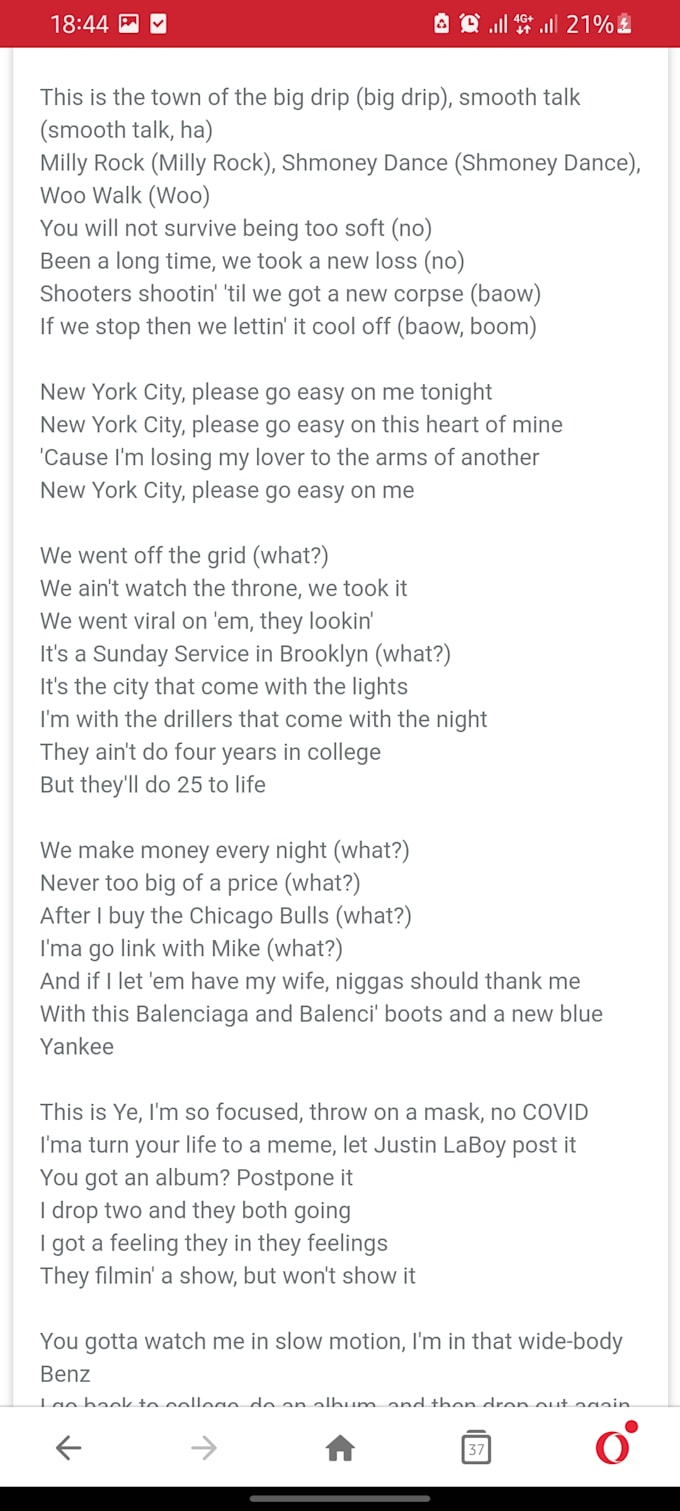Open the tab switcher showing 37 tabs
The image size is (680, 1511).
476,1448
